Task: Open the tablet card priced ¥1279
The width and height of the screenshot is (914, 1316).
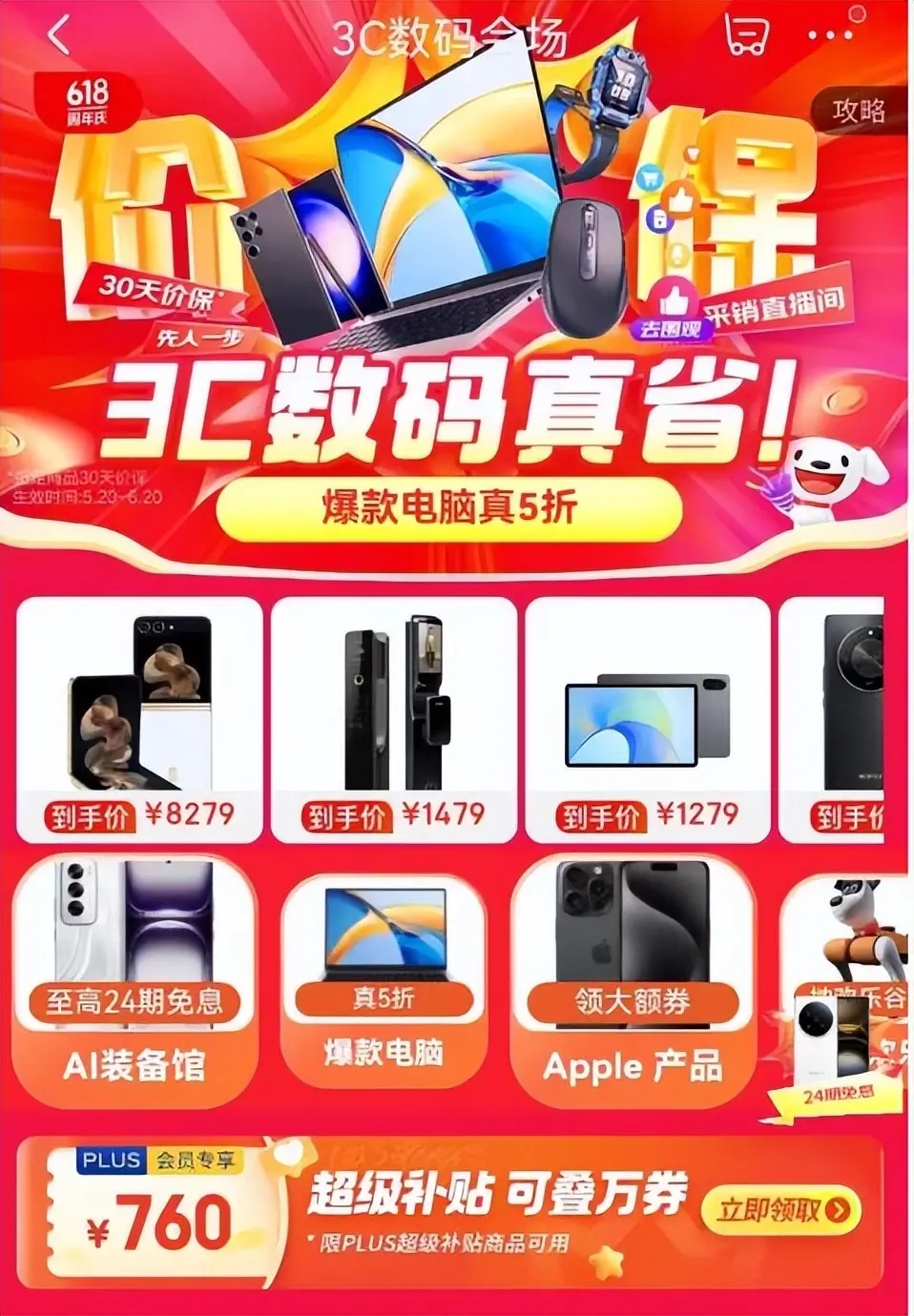Action: click(x=648, y=720)
